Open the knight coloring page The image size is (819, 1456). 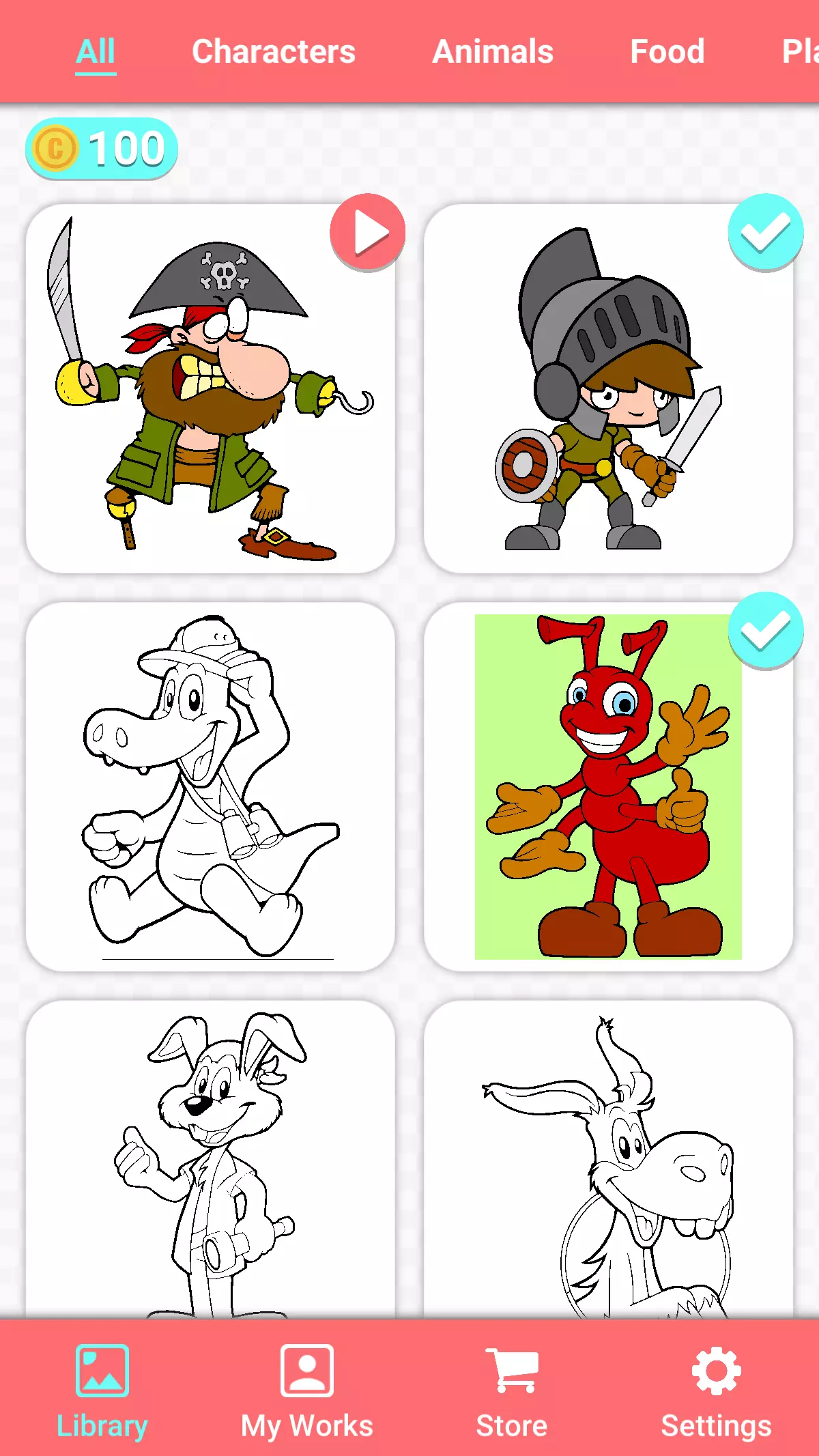click(607, 389)
